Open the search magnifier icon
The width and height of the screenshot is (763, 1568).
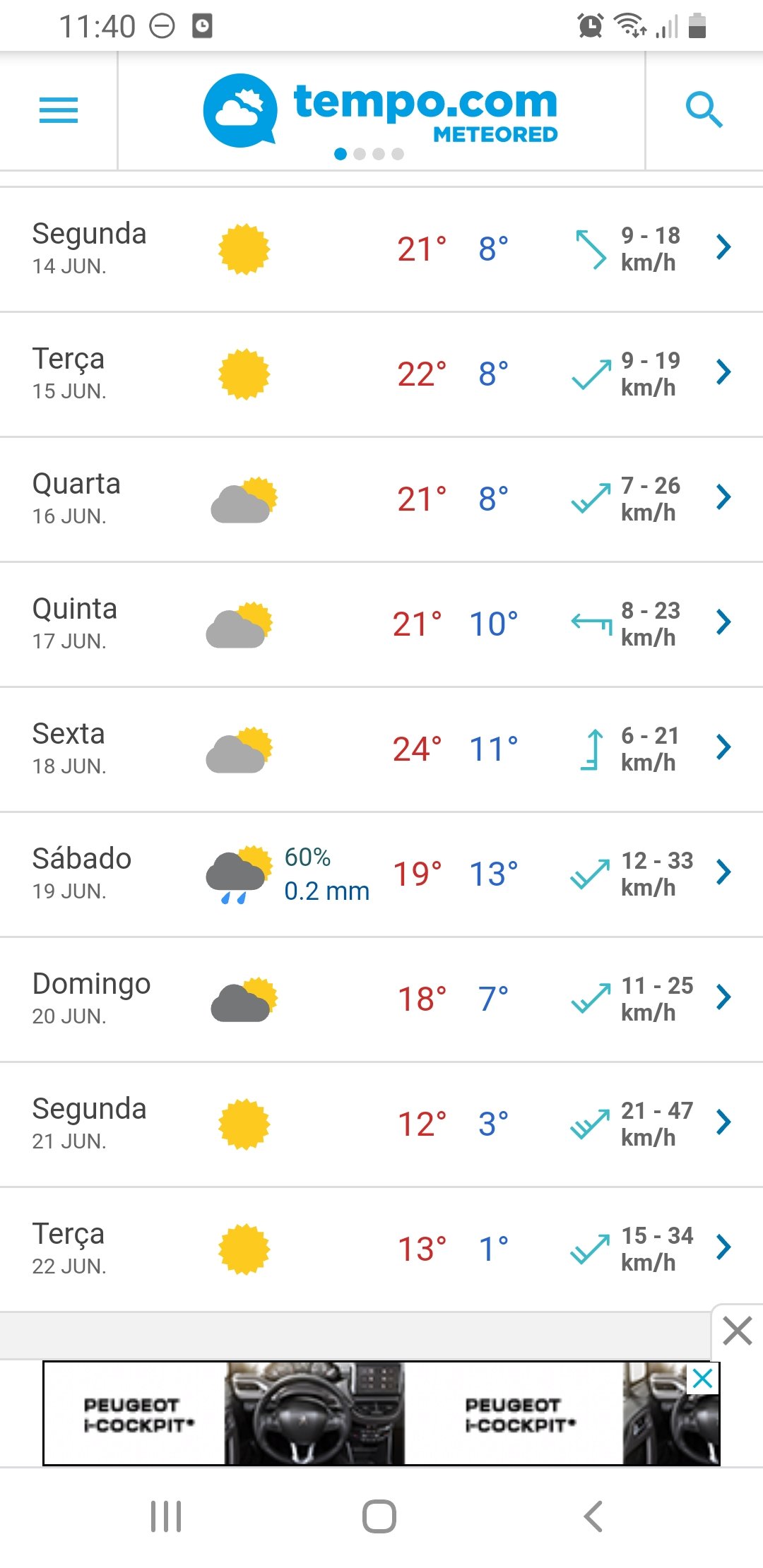pyautogui.click(x=704, y=110)
